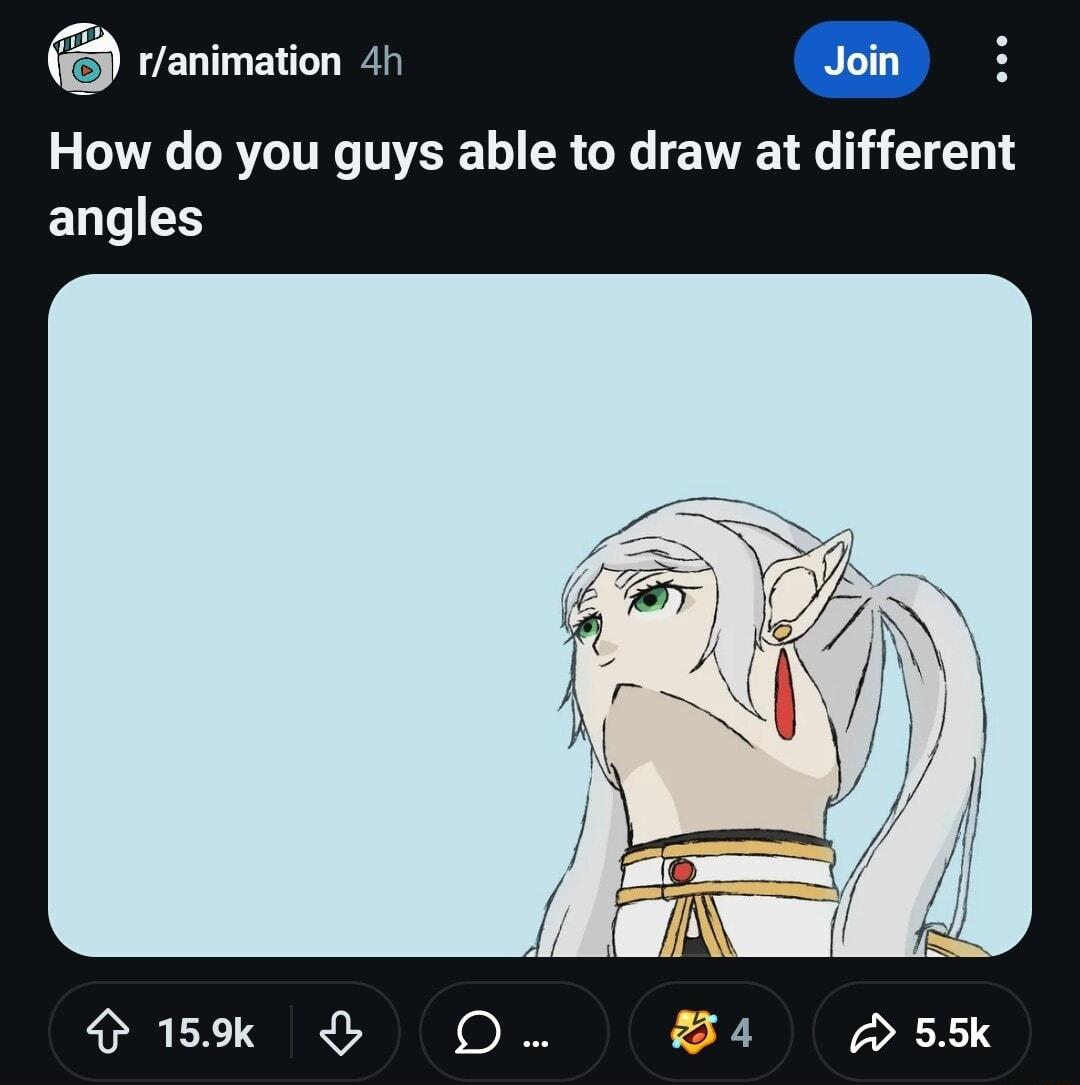Open the post title text
Viewport: 1080px width, 1085px height.
(530, 183)
